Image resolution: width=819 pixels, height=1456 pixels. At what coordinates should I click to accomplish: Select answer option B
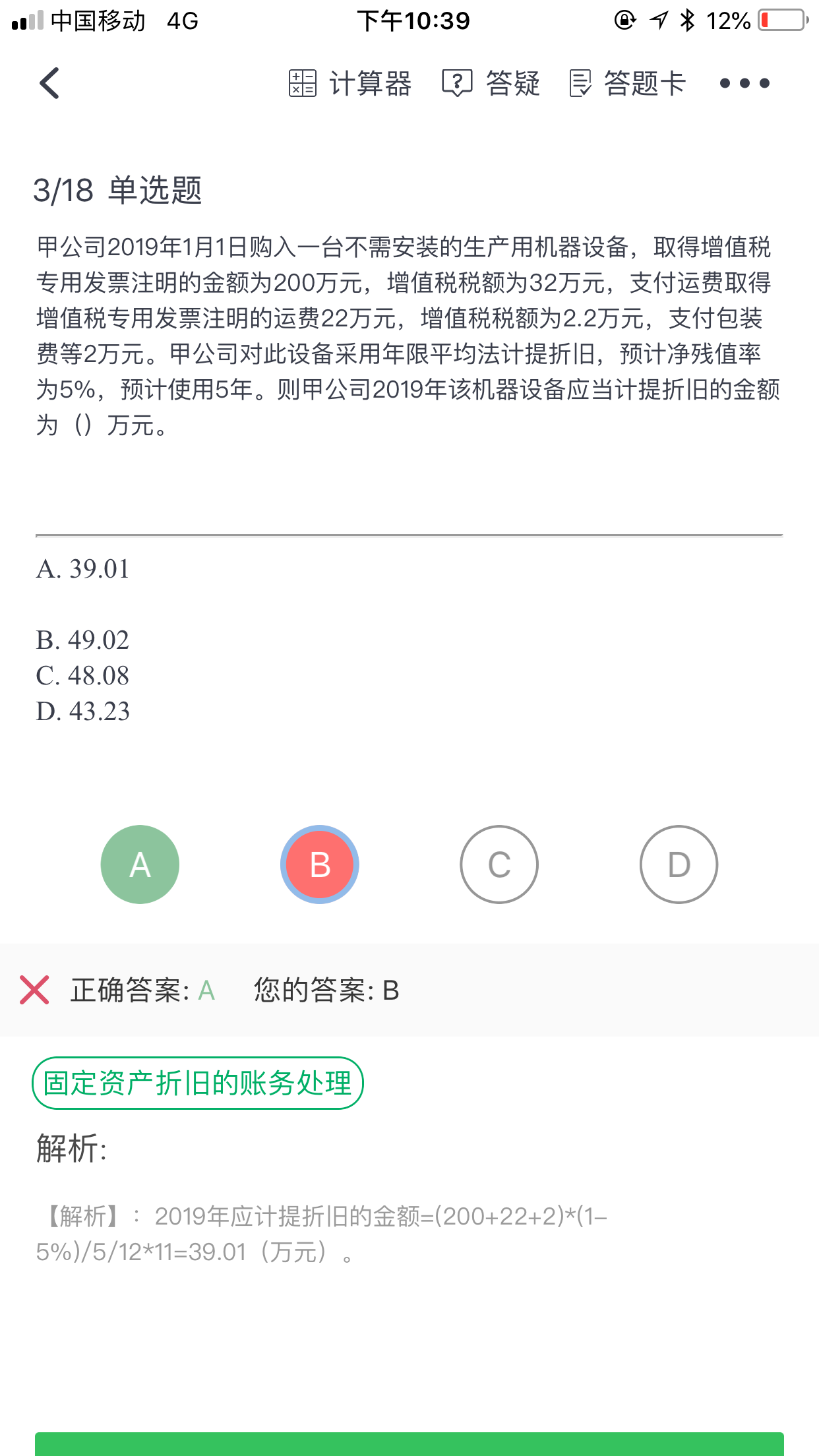point(320,864)
